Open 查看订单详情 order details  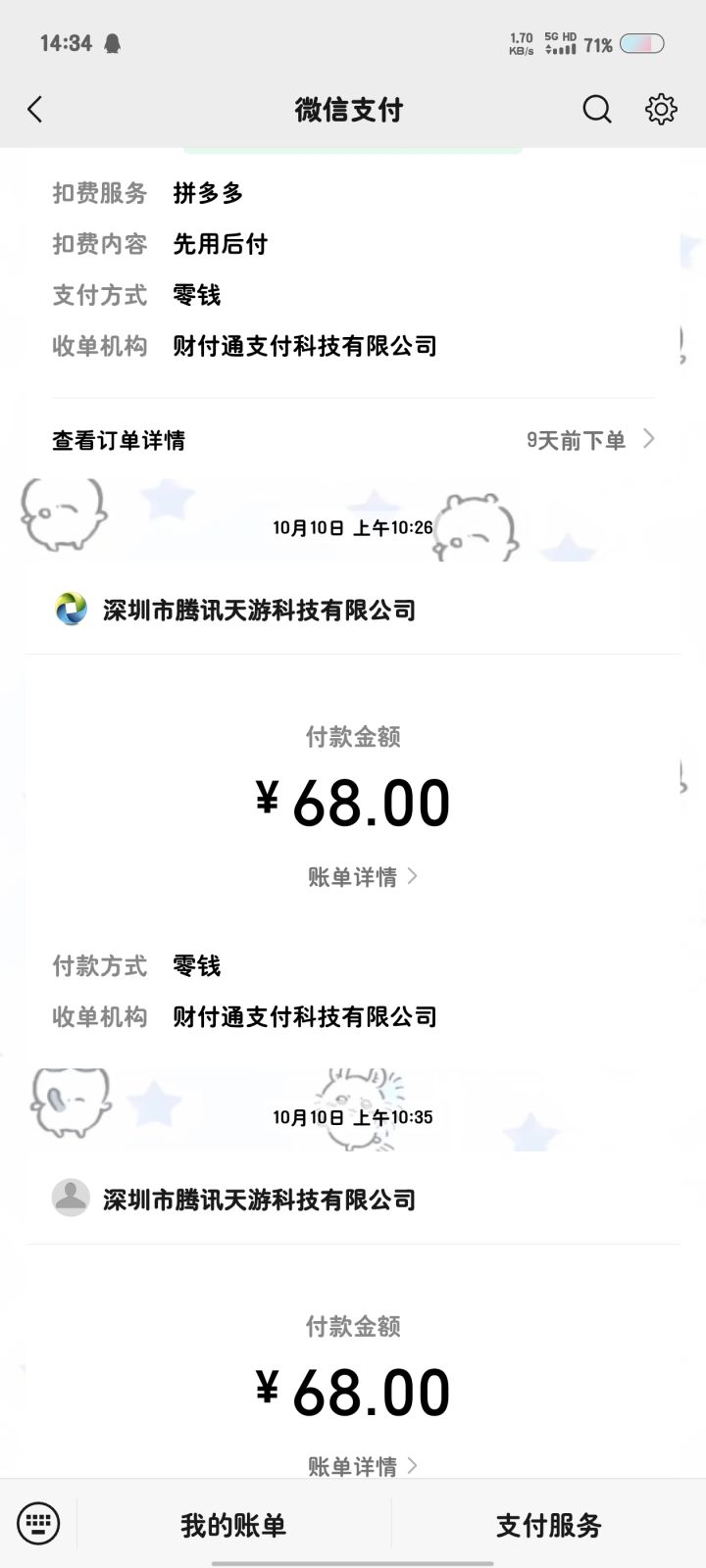(x=118, y=440)
